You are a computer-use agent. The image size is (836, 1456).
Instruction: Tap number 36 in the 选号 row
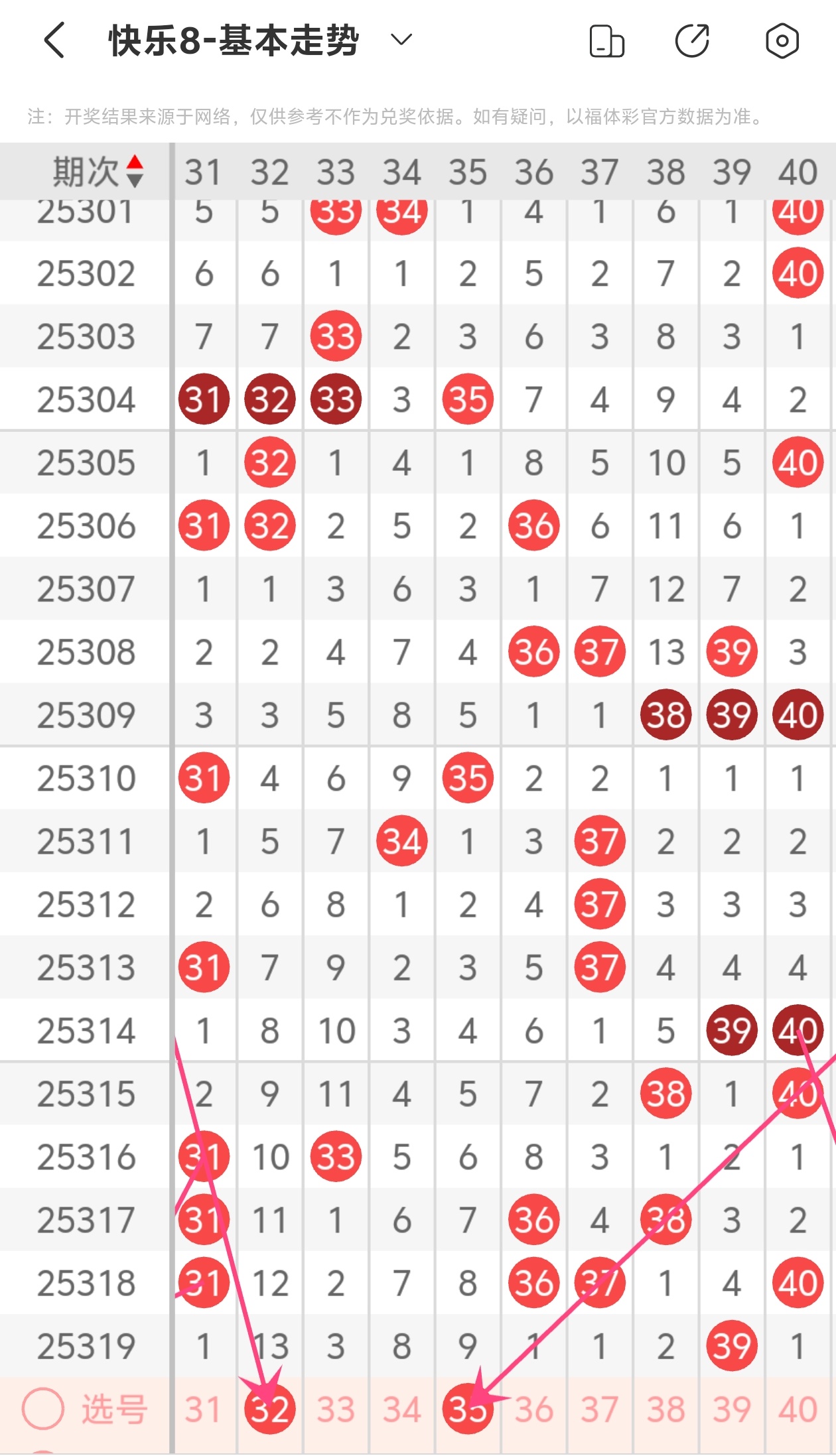(534, 1410)
